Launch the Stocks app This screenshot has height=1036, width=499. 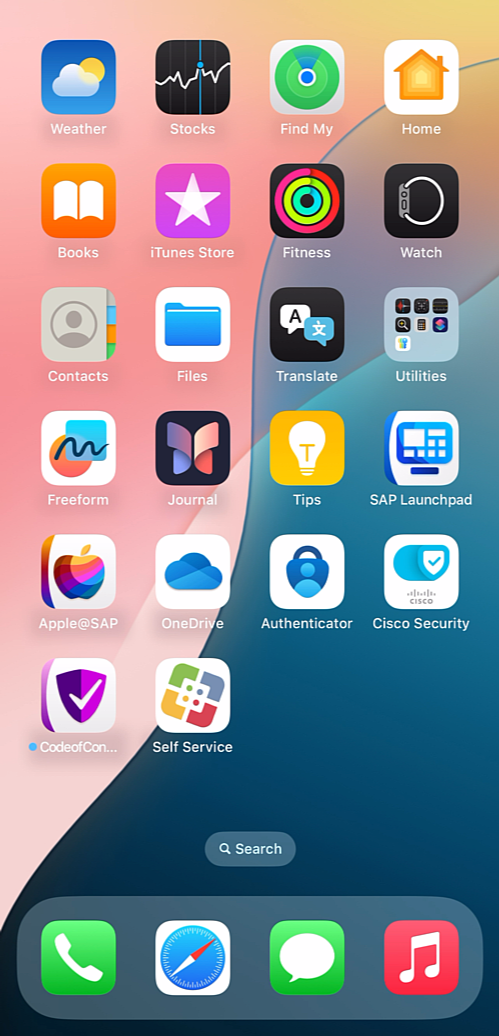(192, 77)
